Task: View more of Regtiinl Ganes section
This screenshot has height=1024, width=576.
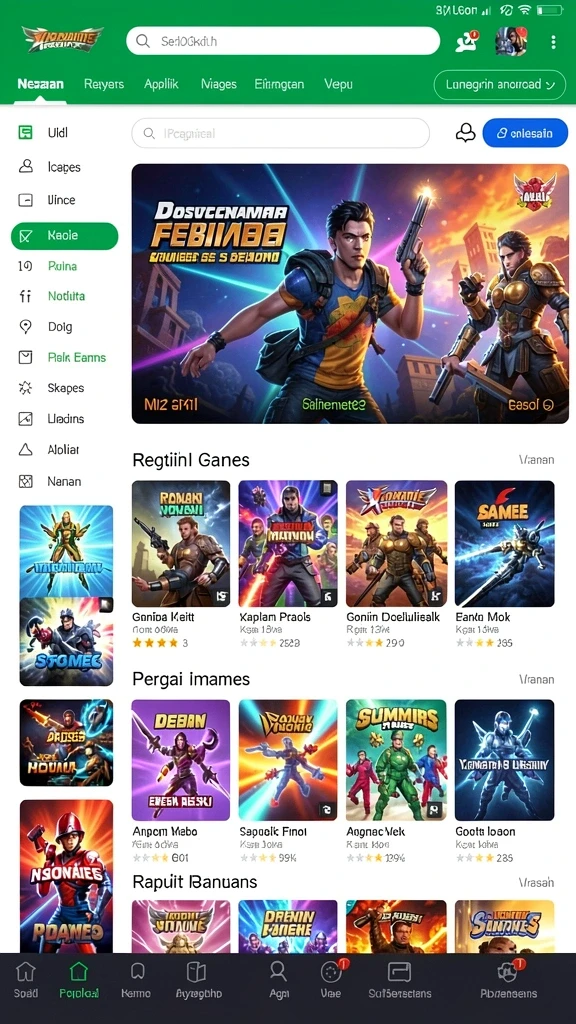Action: pos(536,460)
